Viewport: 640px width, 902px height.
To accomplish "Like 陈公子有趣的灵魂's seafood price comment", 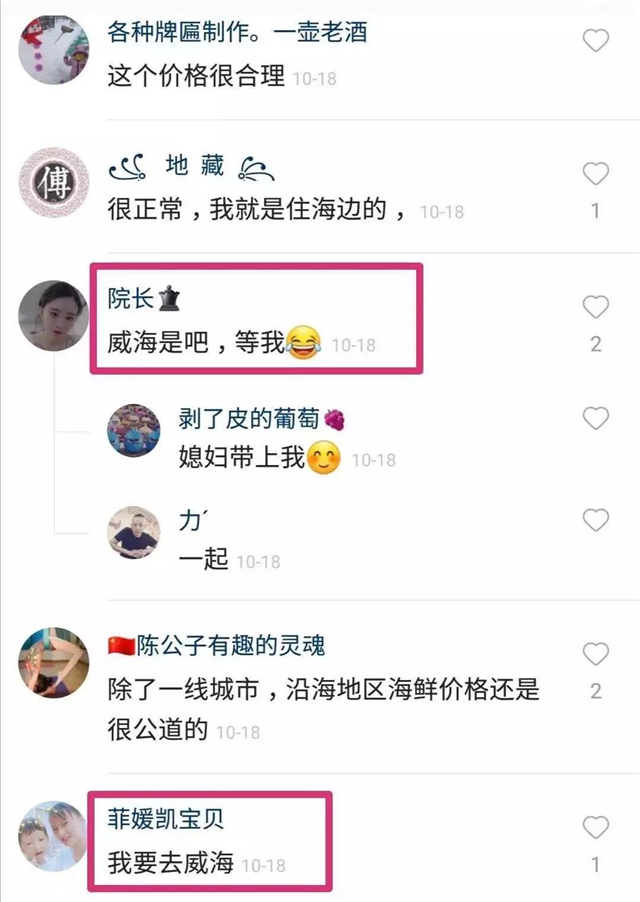I will [x=595, y=655].
